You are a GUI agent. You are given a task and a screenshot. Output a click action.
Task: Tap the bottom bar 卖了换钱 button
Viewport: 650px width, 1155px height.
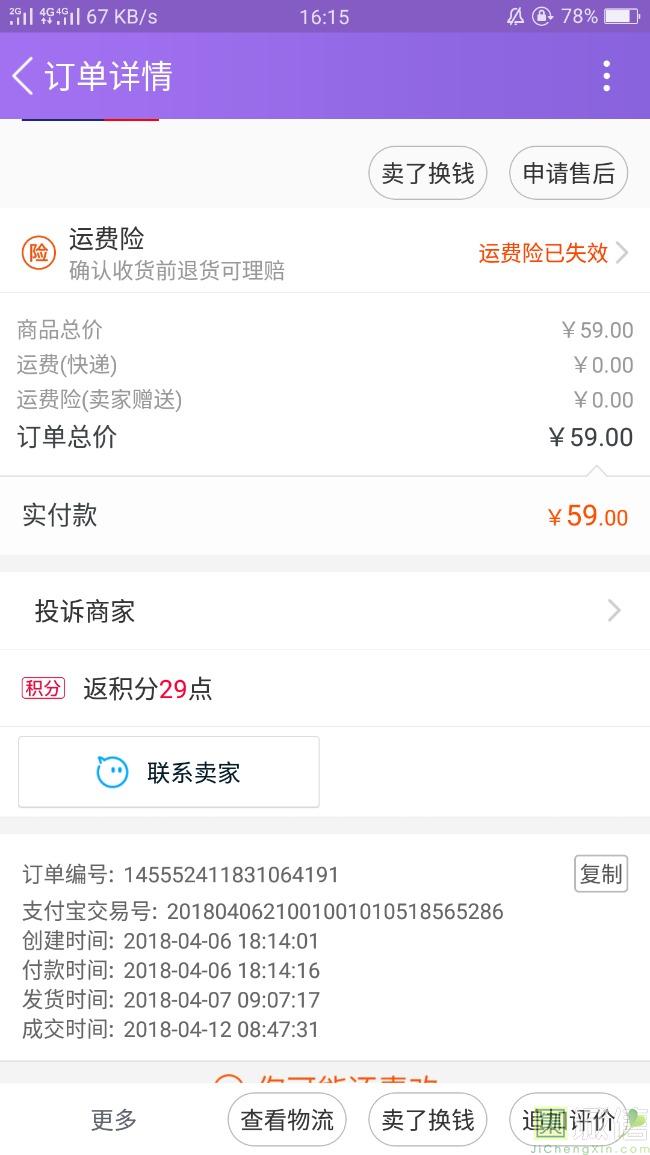point(427,1120)
